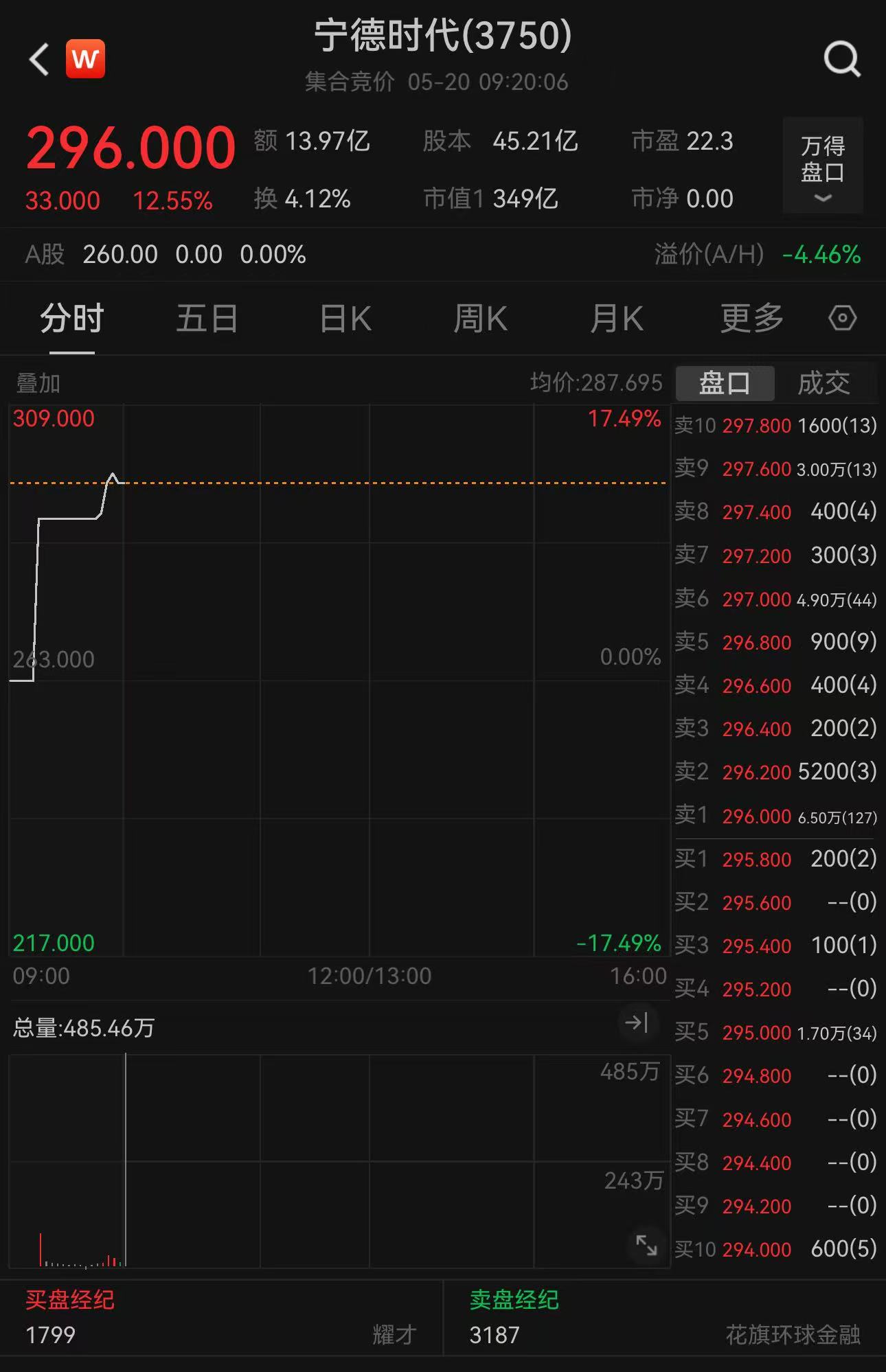This screenshot has width=886, height=1372.
Task: Show the 月K chart tab
Action: pyautogui.click(x=616, y=319)
